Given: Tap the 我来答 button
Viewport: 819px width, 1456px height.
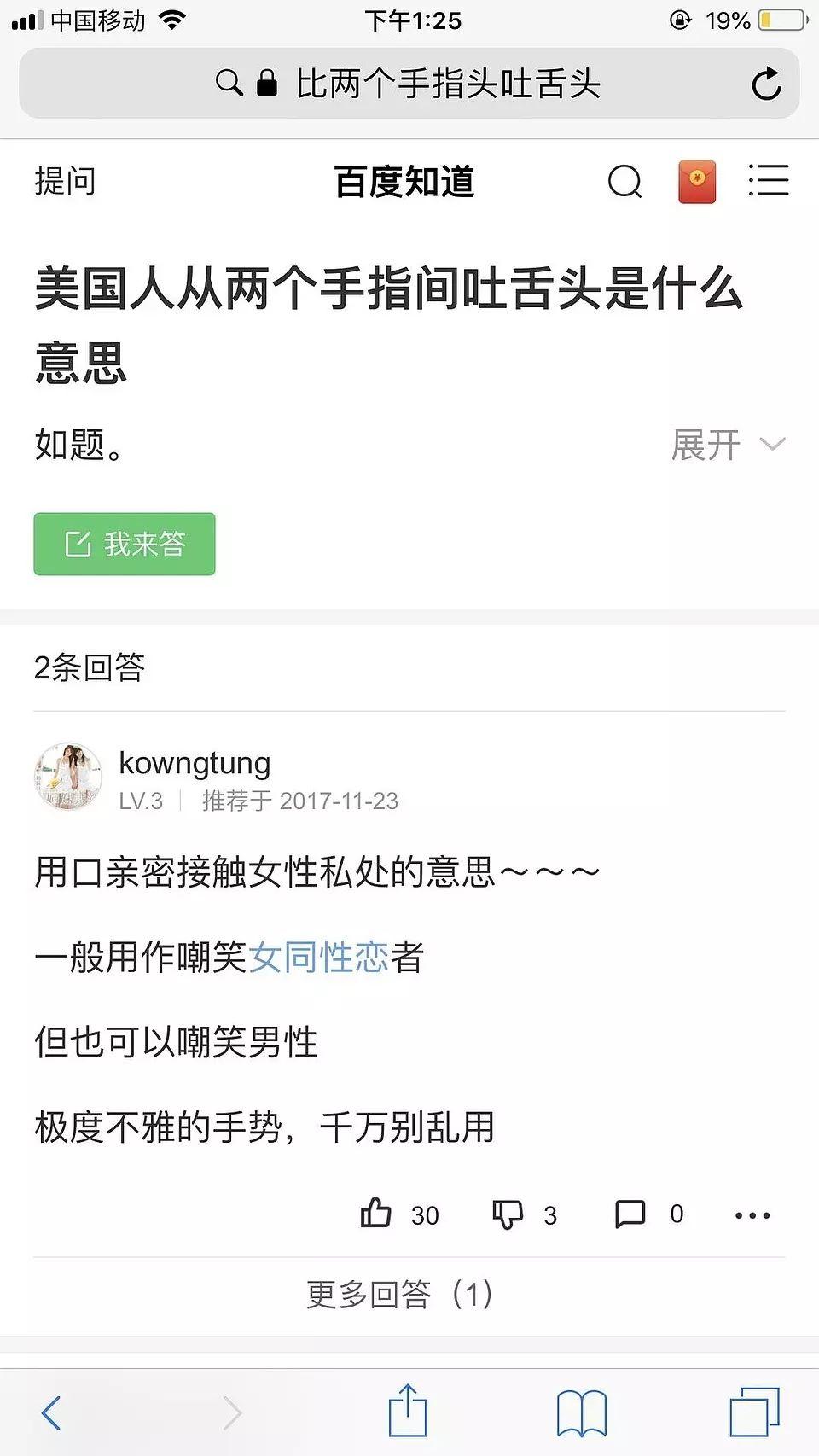Looking at the screenshot, I should [125, 544].
